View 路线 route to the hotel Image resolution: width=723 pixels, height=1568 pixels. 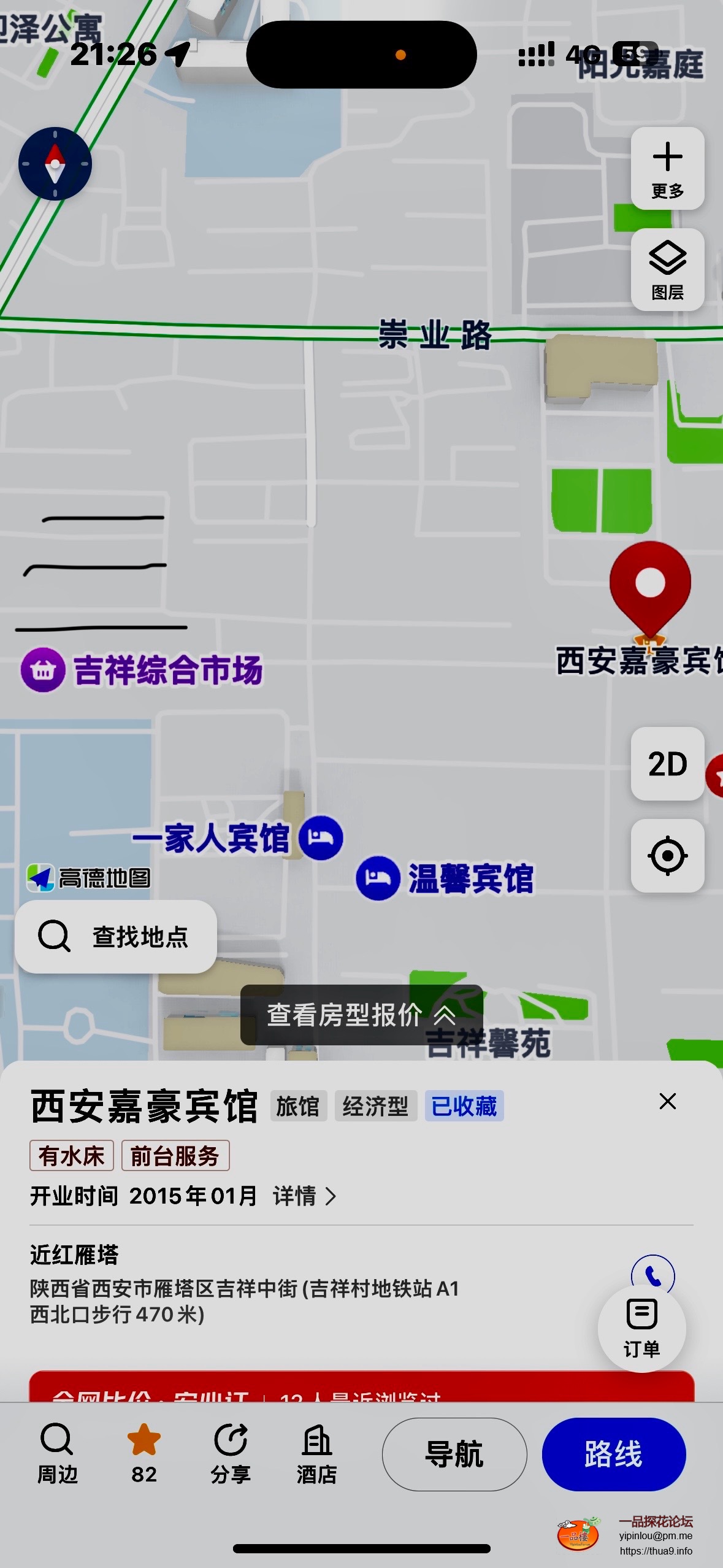click(613, 1454)
